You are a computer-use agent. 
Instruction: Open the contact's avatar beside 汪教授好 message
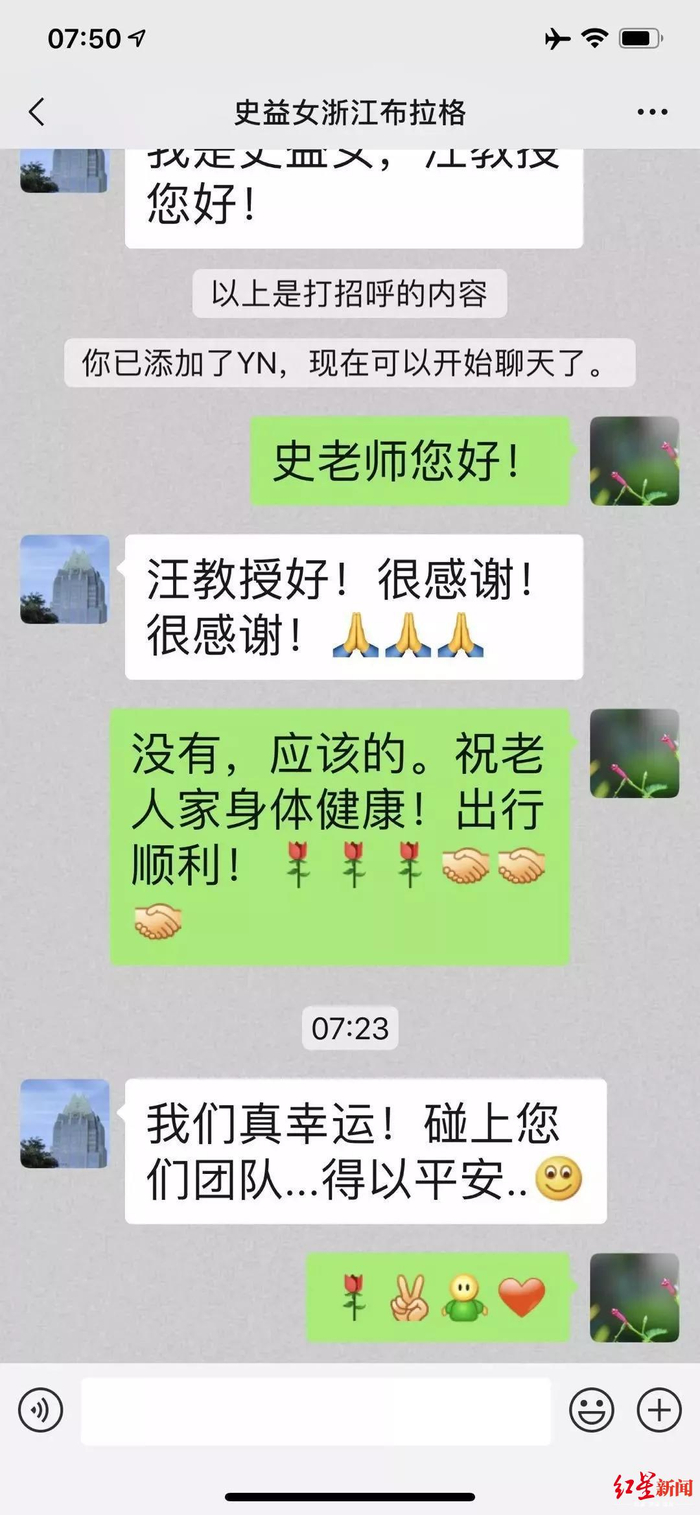[x=64, y=579]
